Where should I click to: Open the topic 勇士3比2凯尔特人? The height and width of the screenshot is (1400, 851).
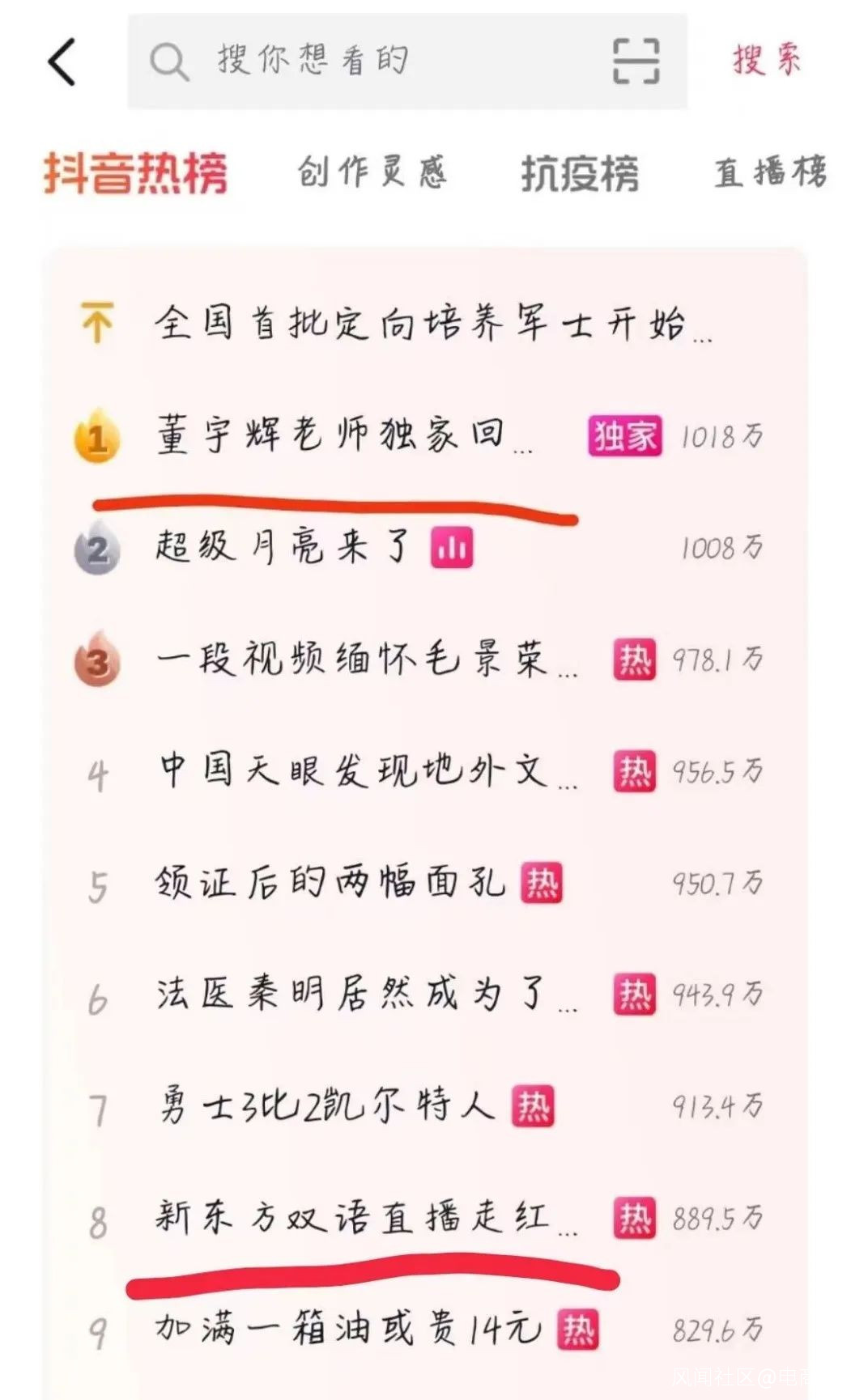[x=324, y=1105]
